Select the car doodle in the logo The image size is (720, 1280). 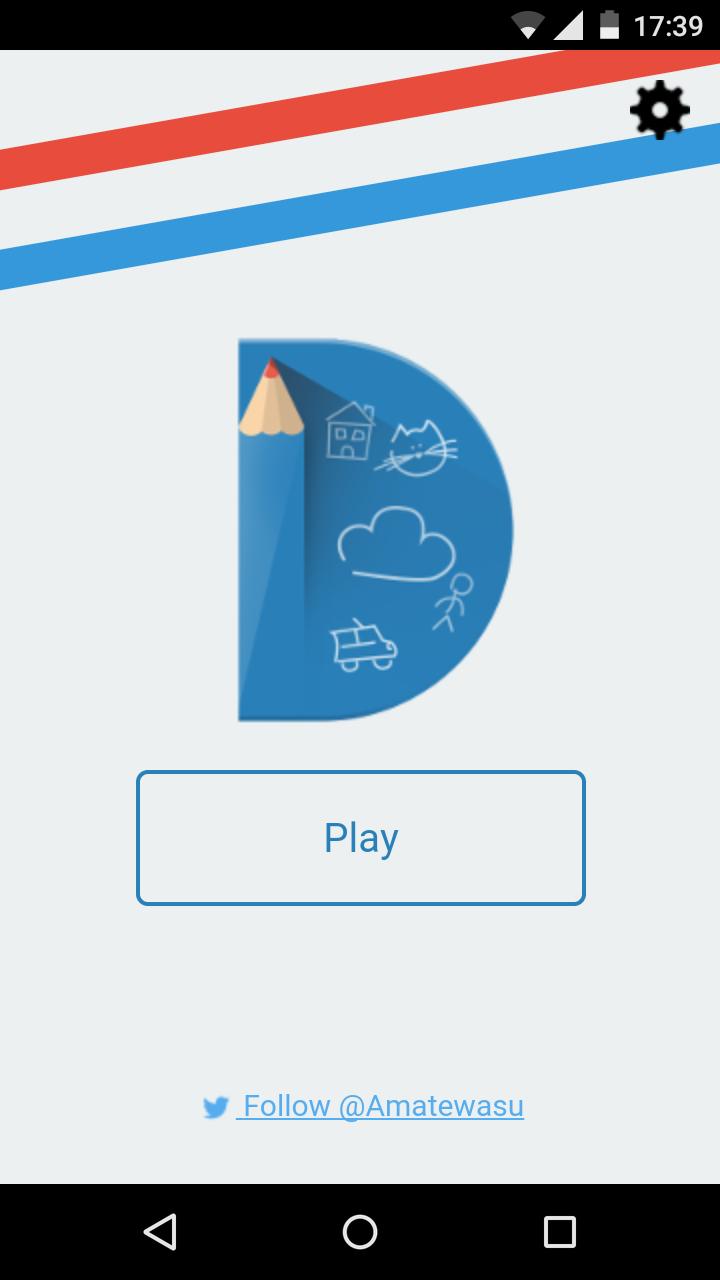pos(362,645)
